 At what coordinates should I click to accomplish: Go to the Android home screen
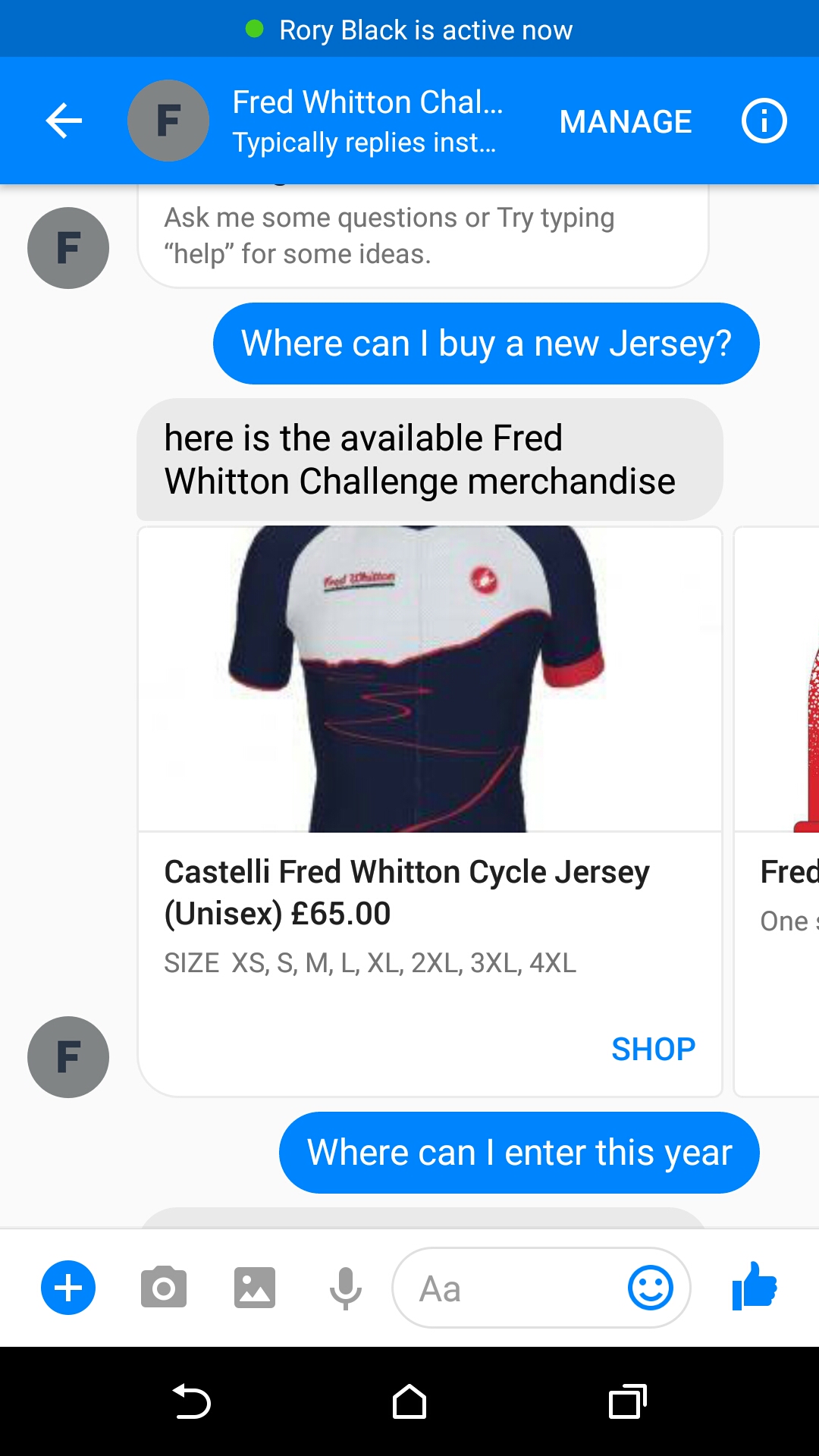(409, 1401)
